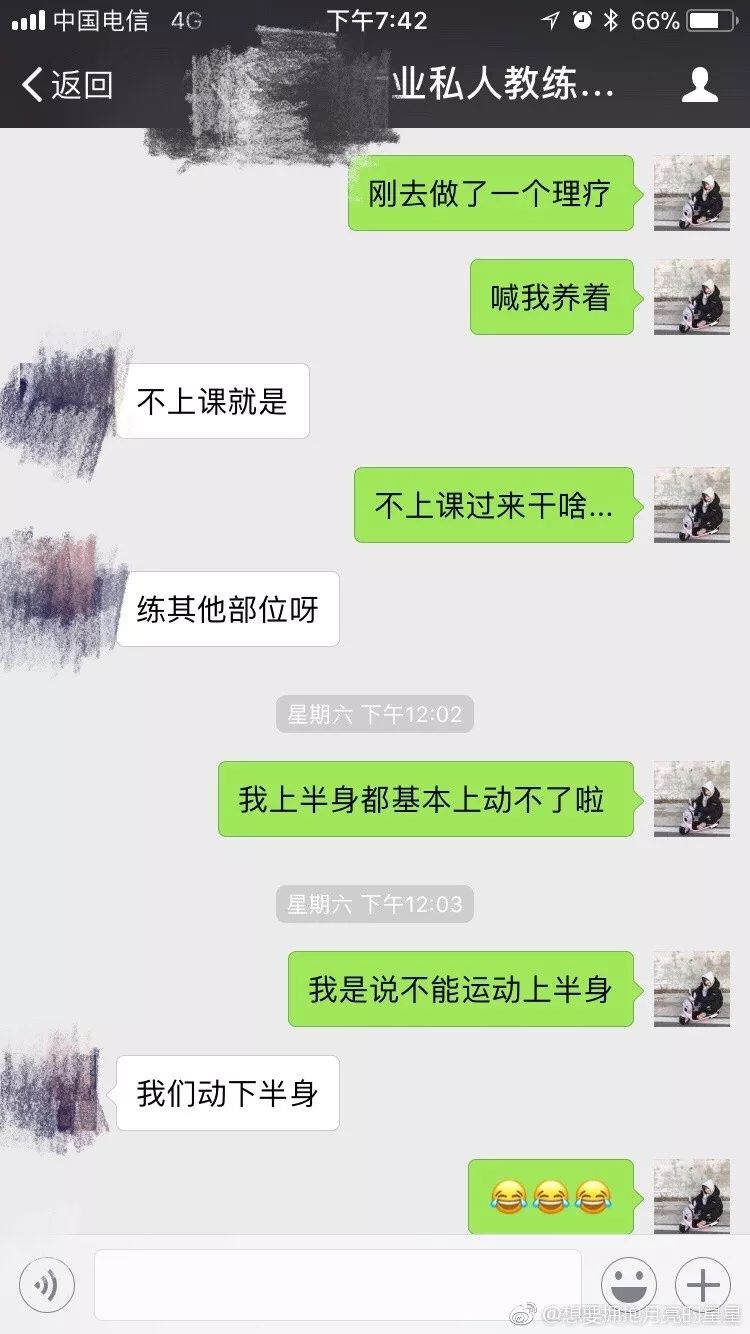The height and width of the screenshot is (1334, 750).
Task: Tap sender avatar beside 刚去做了一个理疗
Action: (691, 193)
